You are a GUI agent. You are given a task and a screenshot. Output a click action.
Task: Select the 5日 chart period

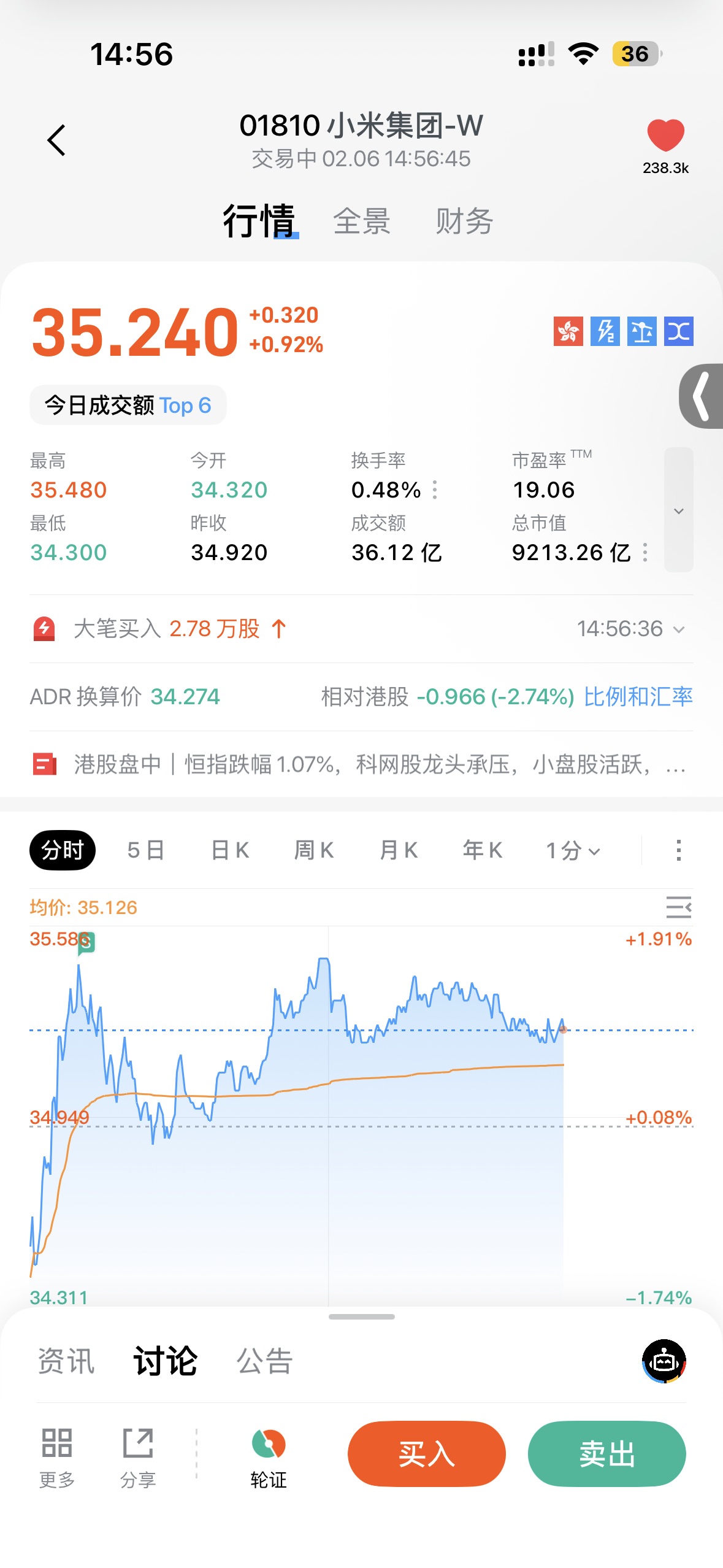[146, 850]
